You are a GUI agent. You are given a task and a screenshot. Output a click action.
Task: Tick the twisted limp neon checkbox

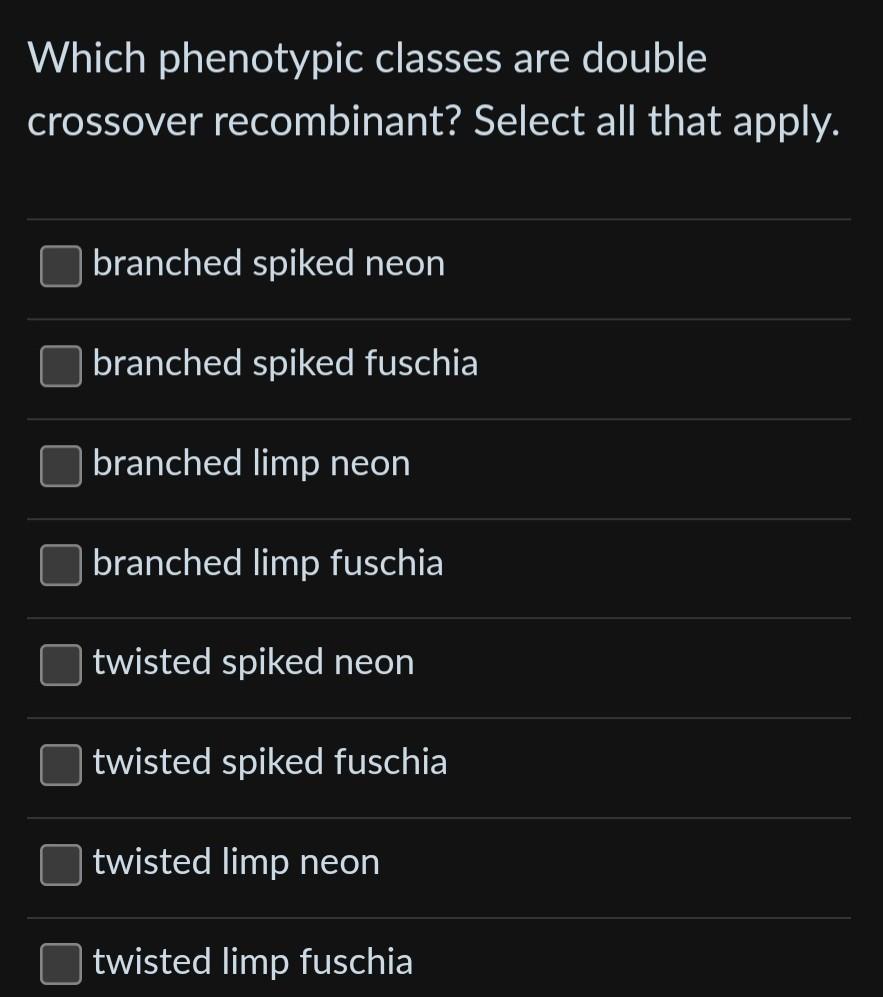(x=61, y=864)
